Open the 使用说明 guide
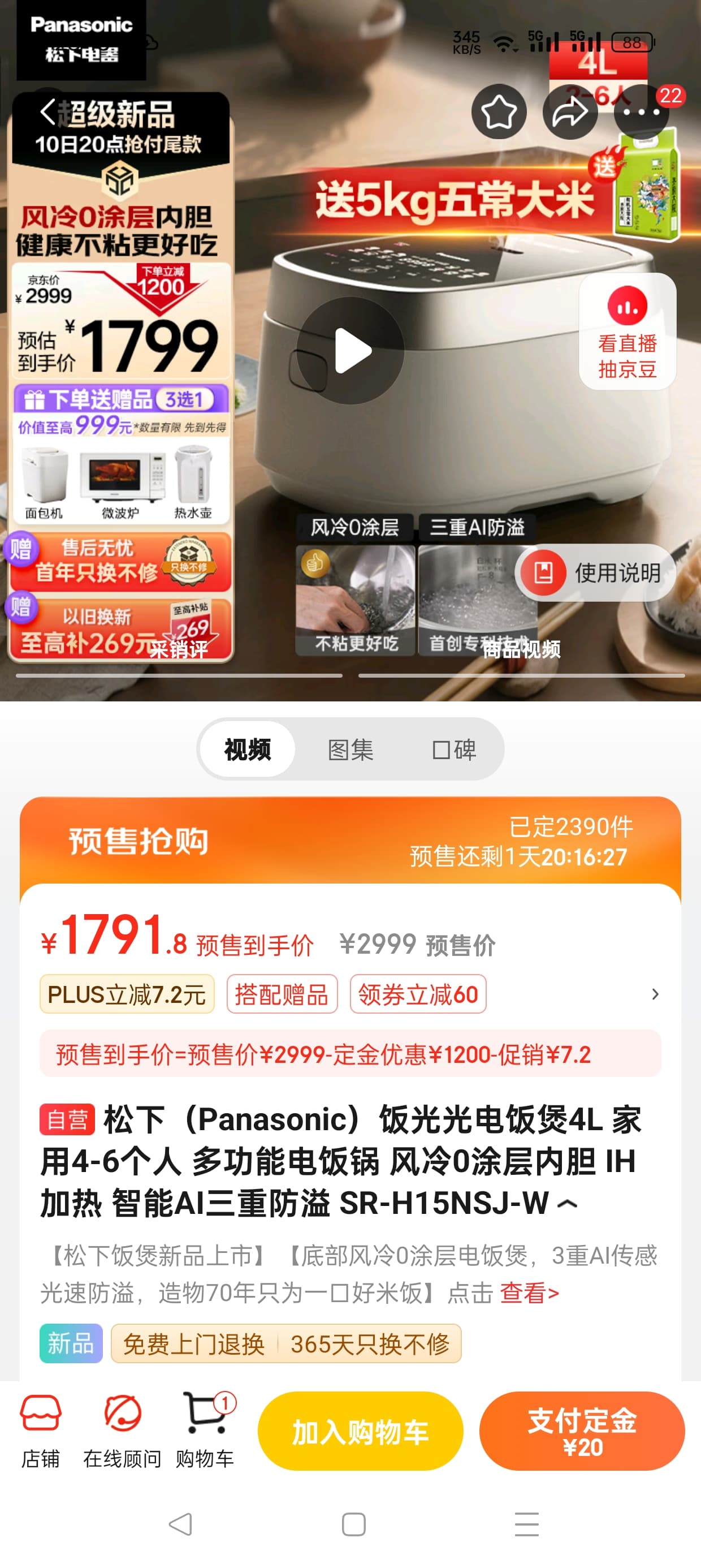701x1568 pixels. click(x=596, y=573)
